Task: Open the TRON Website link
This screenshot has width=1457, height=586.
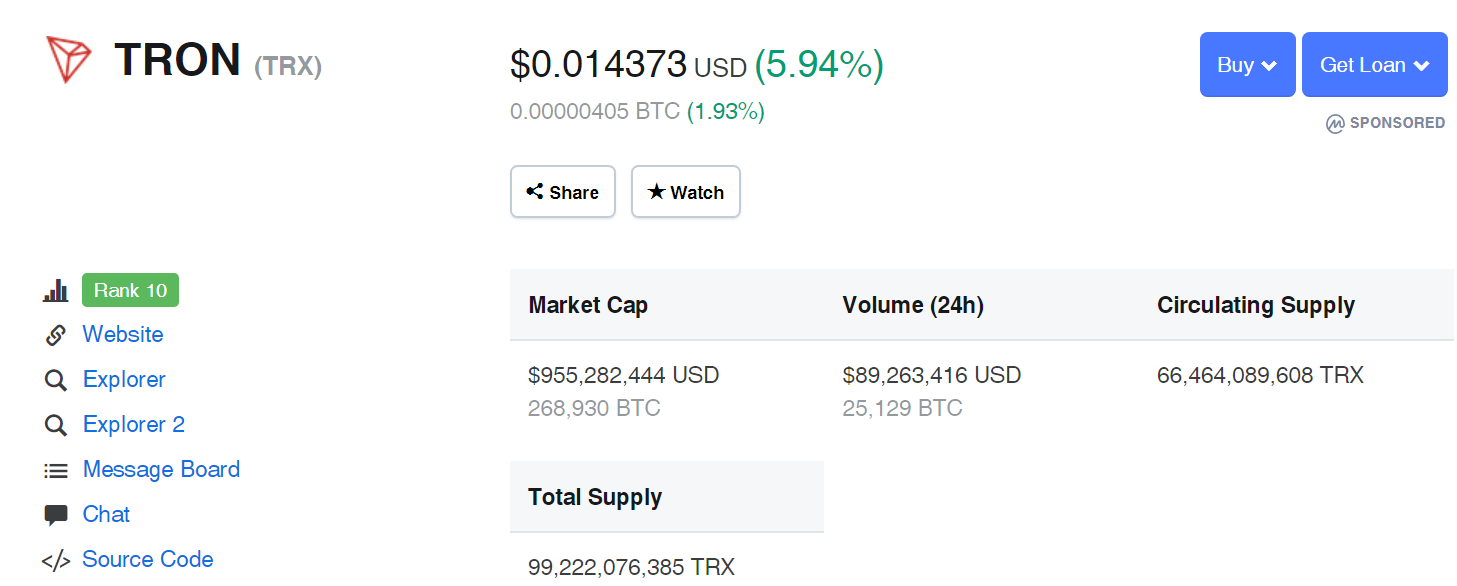Action: point(123,334)
